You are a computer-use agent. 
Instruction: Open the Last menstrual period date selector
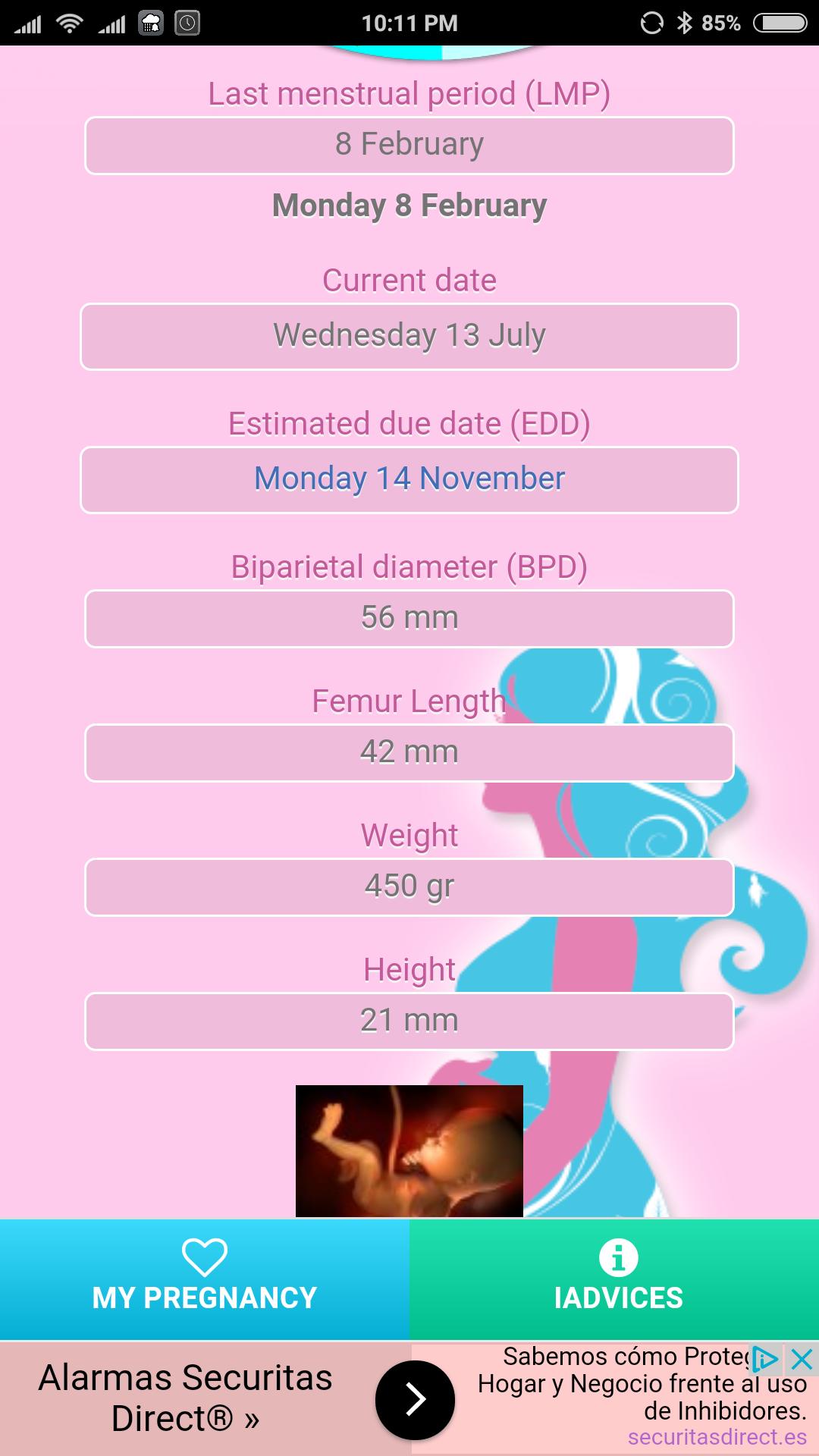click(409, 146)
